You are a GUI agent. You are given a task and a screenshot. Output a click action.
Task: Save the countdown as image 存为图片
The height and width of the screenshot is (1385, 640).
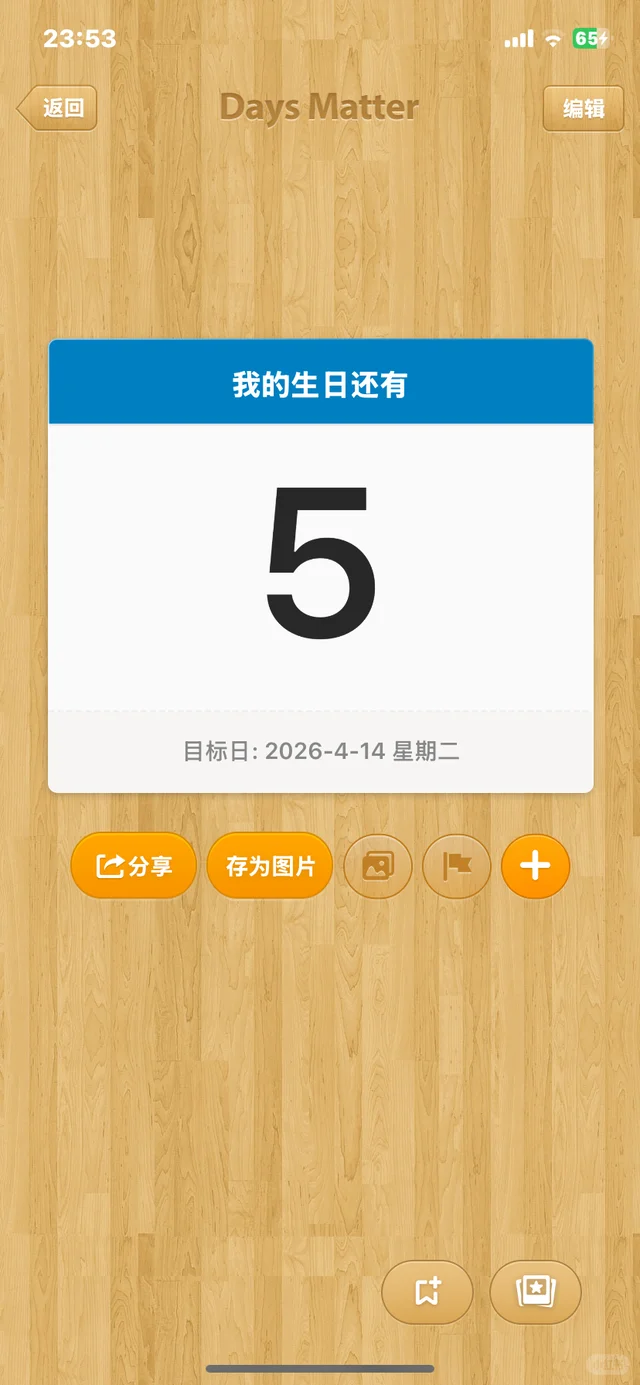tap(270, 866)
